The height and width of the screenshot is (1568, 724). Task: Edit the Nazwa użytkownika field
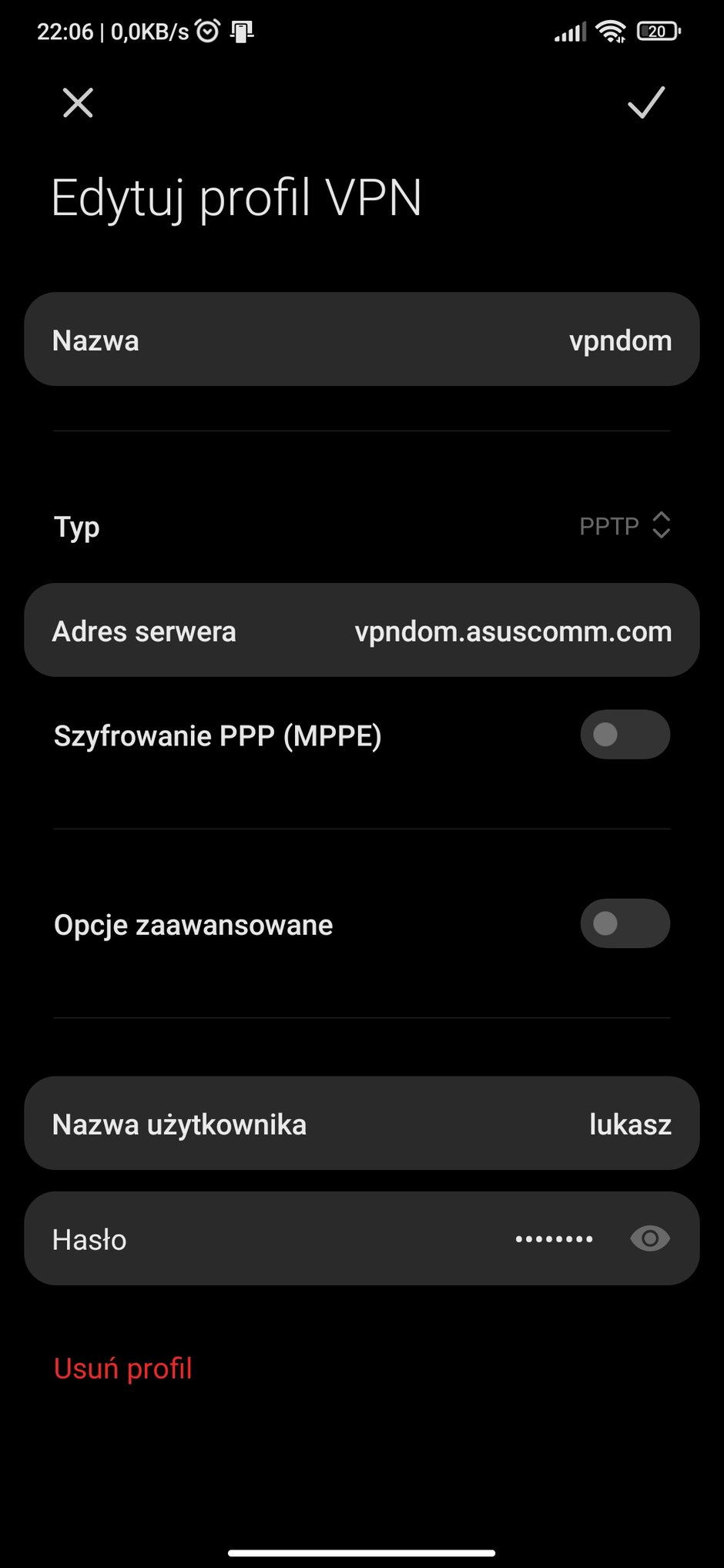tap(362, 1124)
